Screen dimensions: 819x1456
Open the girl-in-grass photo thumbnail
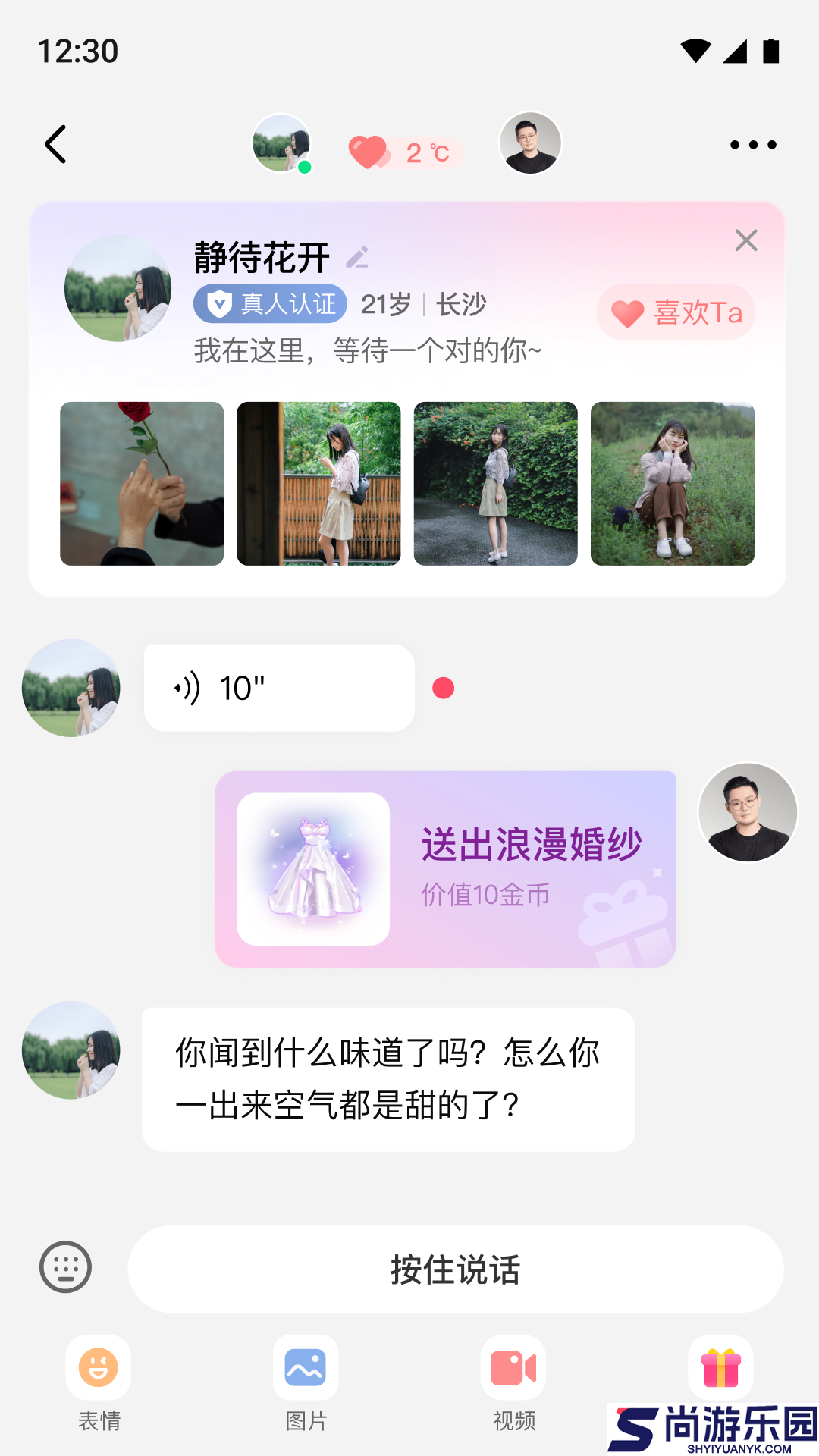[x=671, y=485]
